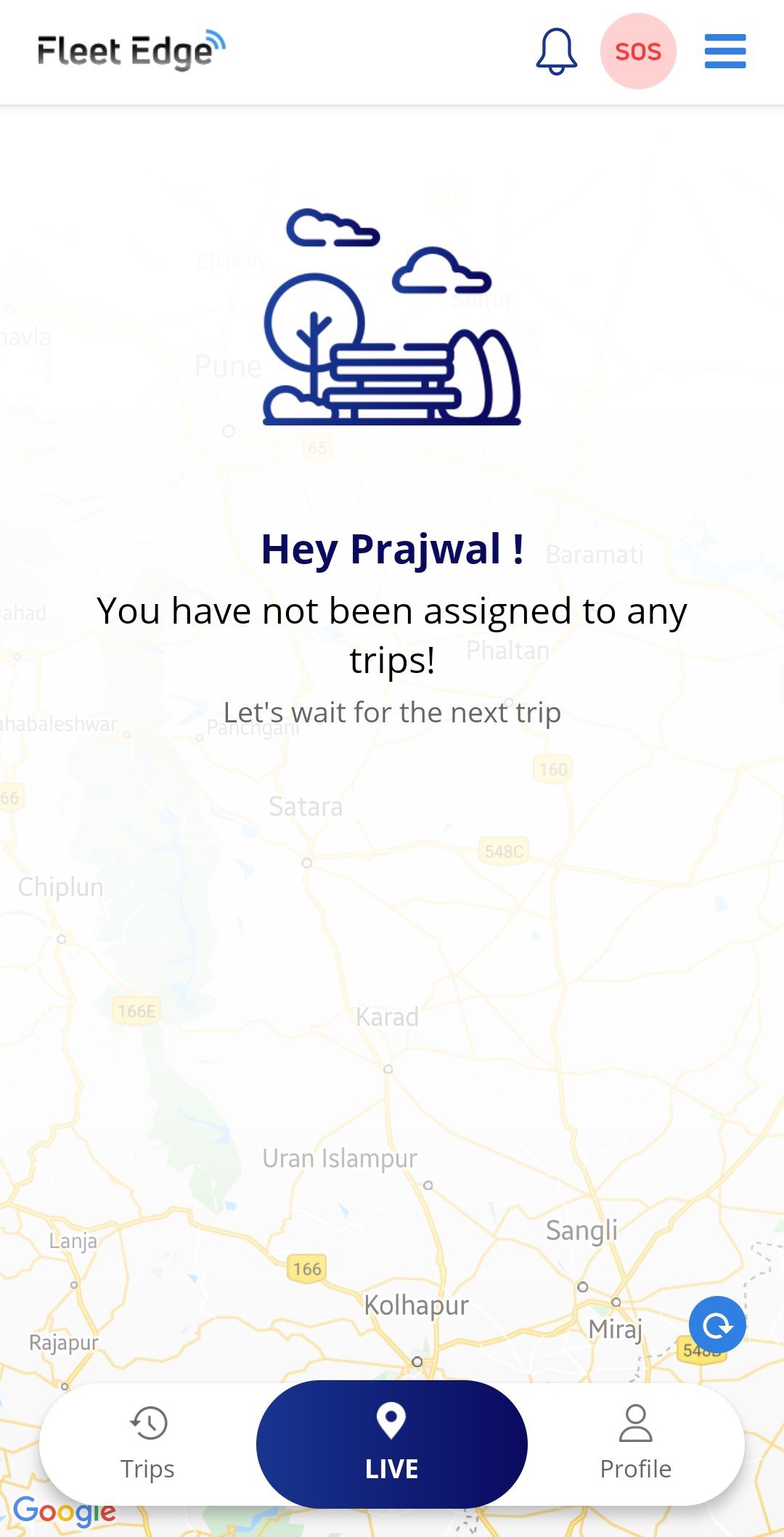Refresh the live map
The width and height of the screenshot is (784, 1537).
pos(717,1325)
